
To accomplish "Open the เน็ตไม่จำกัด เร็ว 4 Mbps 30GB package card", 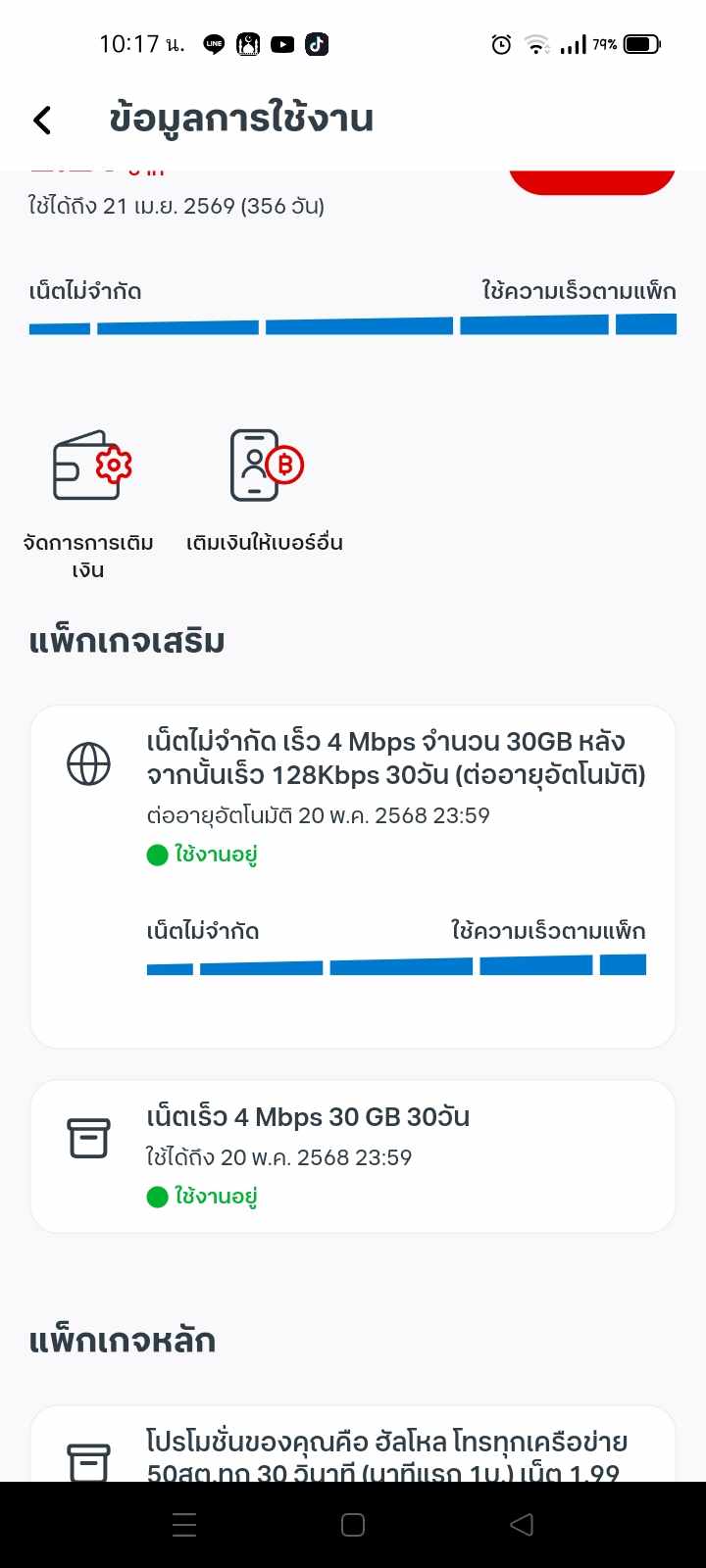I will coord(353,877).
